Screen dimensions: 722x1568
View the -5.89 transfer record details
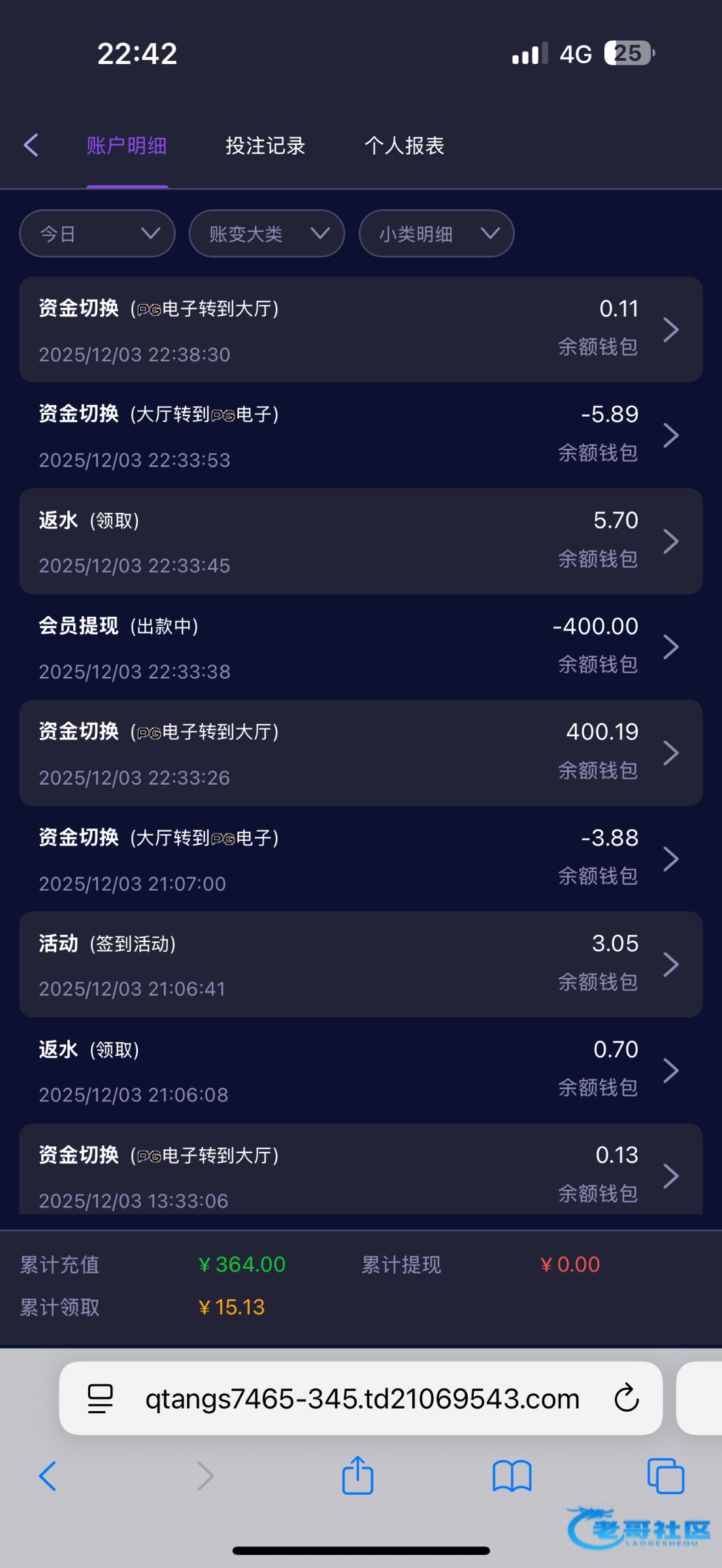361,436
